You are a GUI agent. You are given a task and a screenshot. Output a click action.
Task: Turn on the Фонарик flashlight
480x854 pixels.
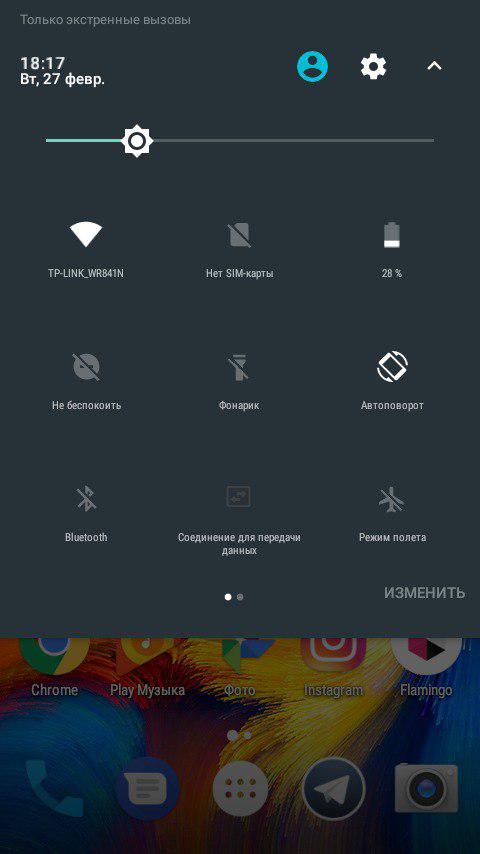click(x=239, y=381)
